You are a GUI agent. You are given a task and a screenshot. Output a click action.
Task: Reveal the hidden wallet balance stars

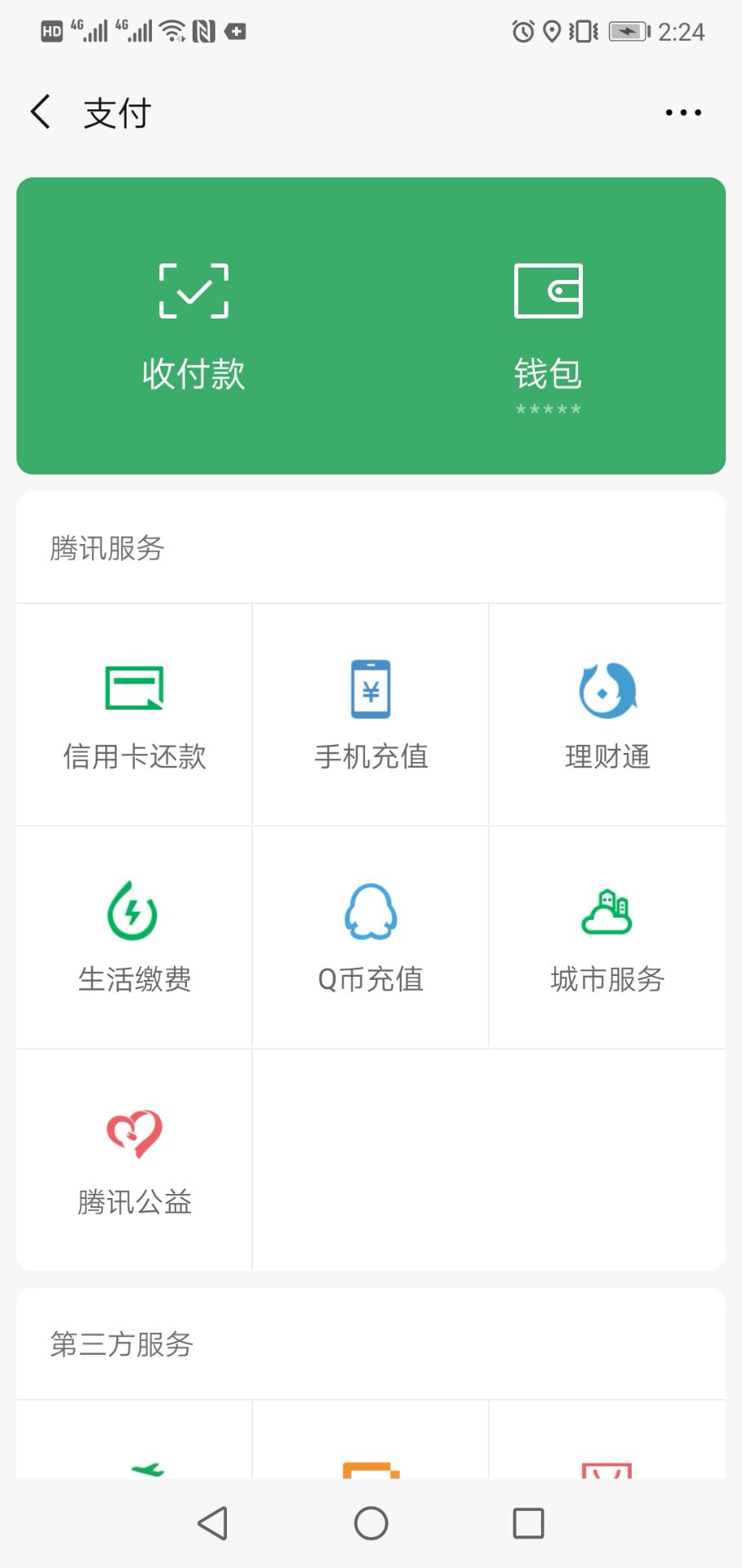point(549,408)
